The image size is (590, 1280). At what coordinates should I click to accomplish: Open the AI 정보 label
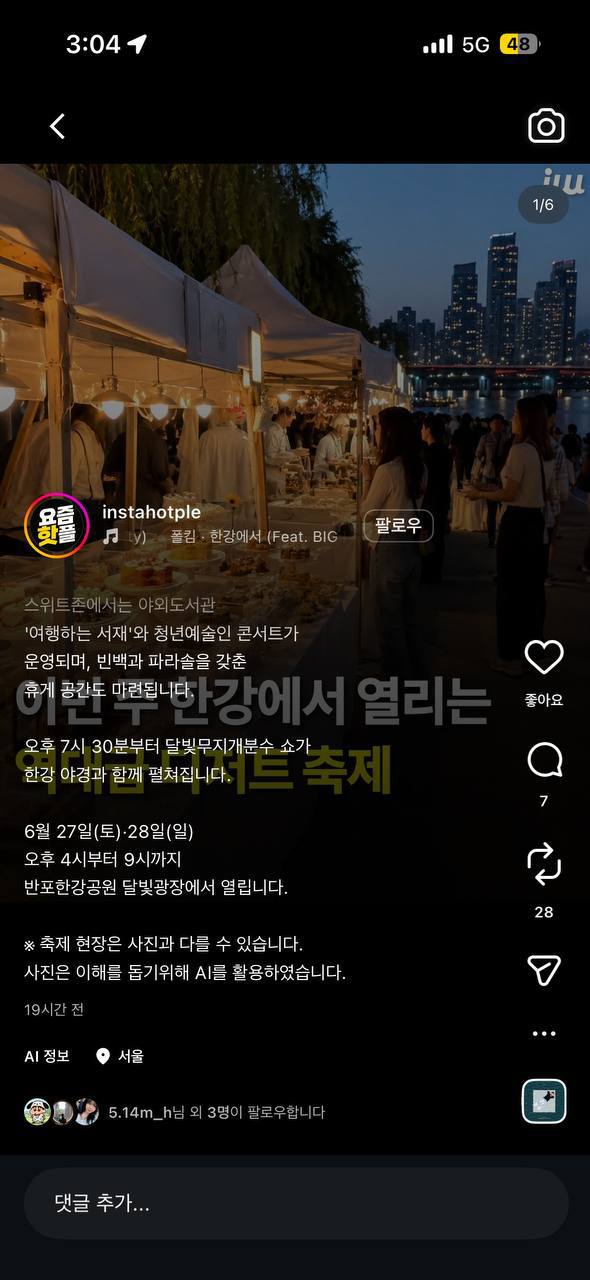[47, 1056]
